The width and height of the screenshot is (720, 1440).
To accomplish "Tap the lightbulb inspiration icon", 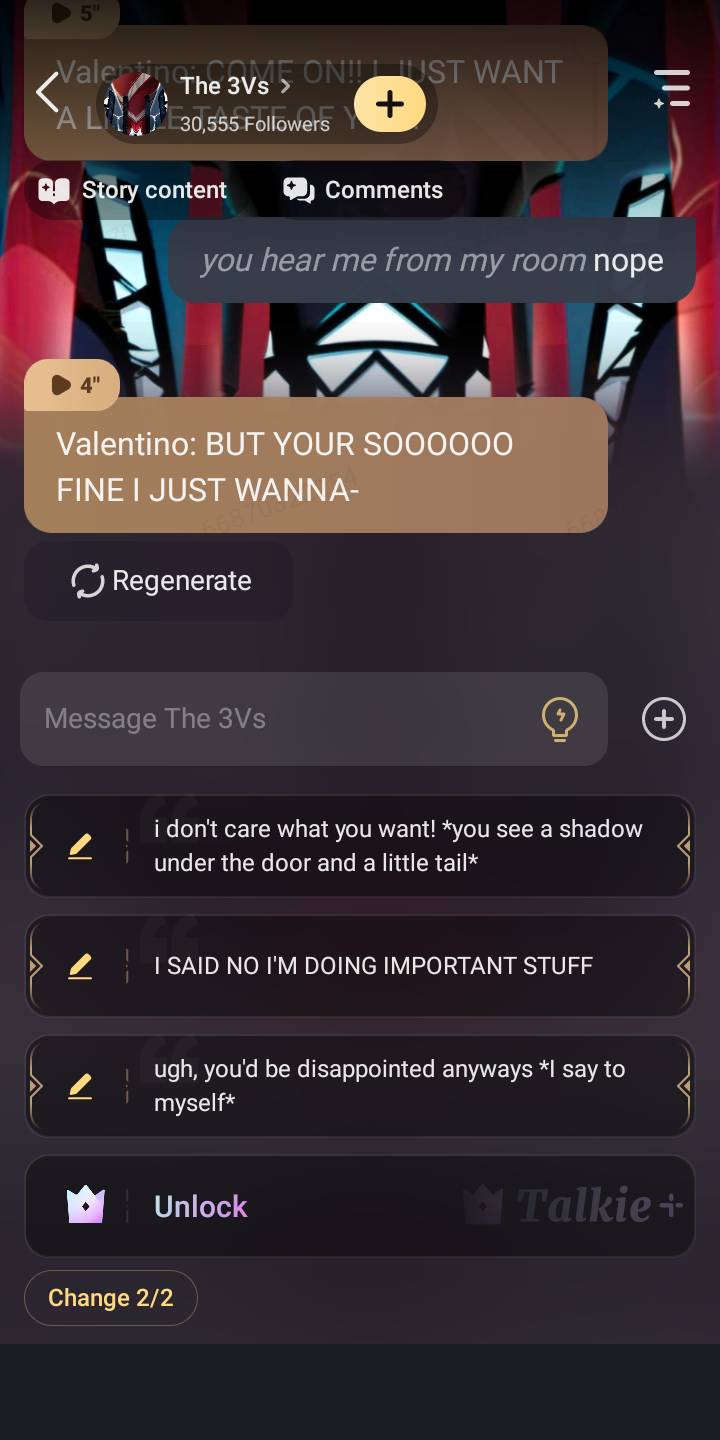I will [559, 718].
